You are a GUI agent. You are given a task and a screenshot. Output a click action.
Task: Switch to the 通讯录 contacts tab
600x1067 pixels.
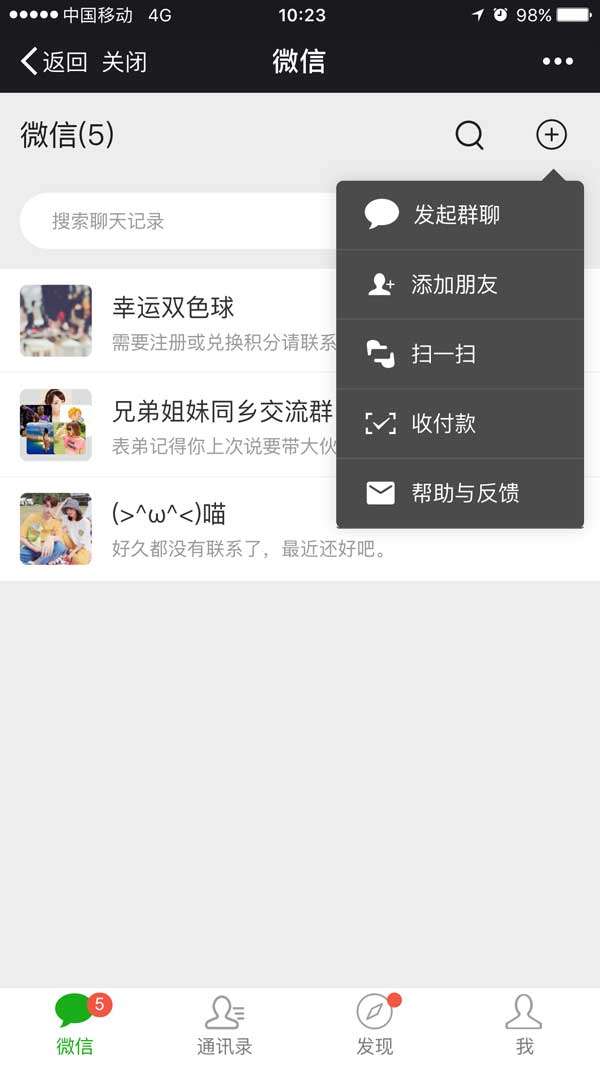224,1026
